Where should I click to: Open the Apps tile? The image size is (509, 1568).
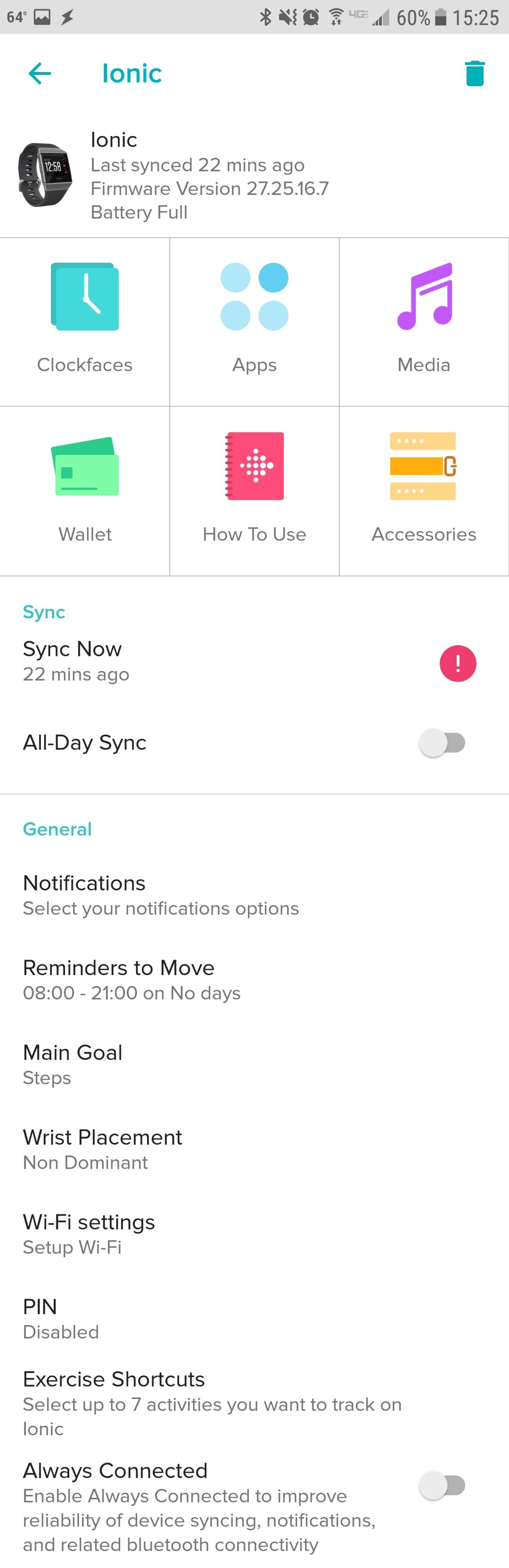(254, 322)
